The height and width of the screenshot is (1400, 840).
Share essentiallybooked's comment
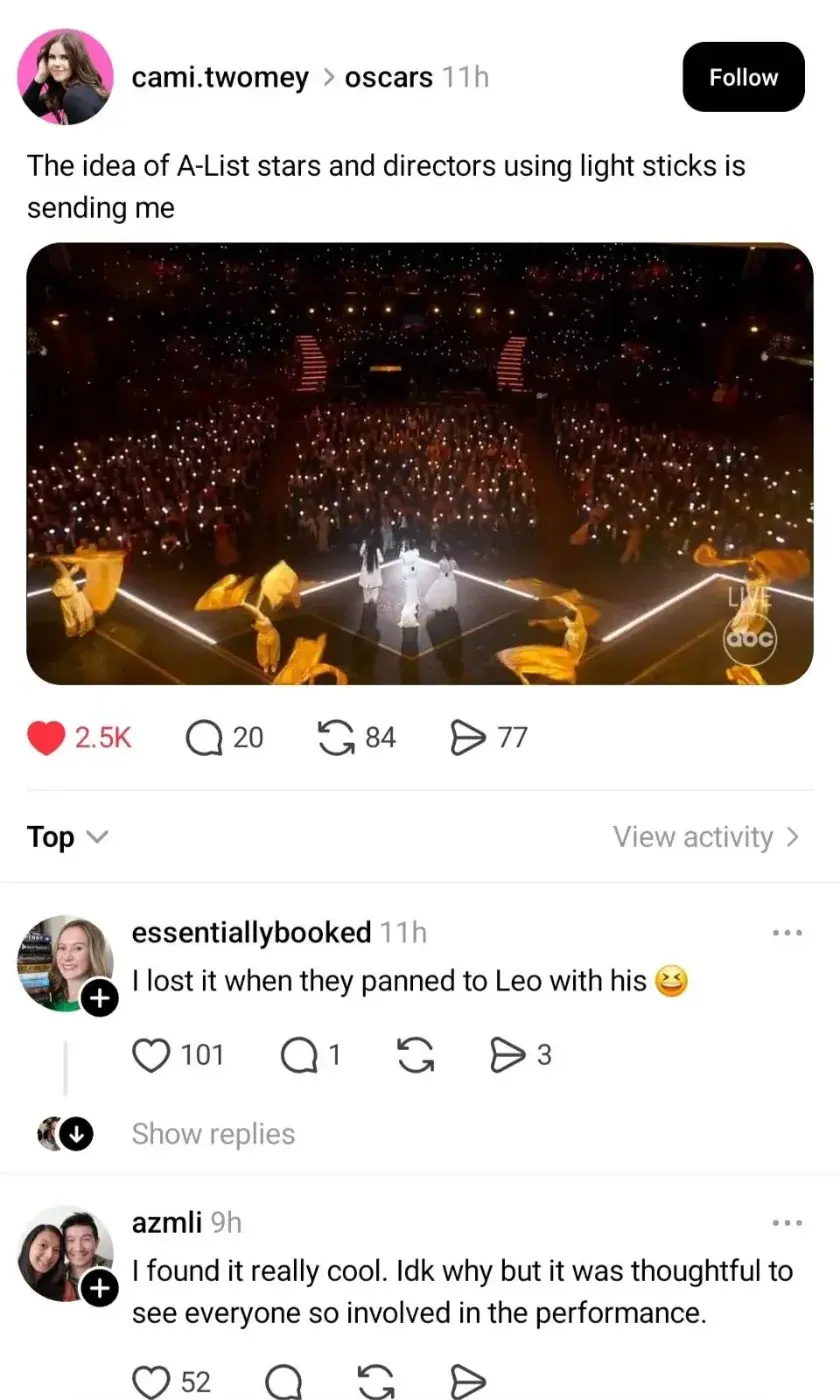508,1055
